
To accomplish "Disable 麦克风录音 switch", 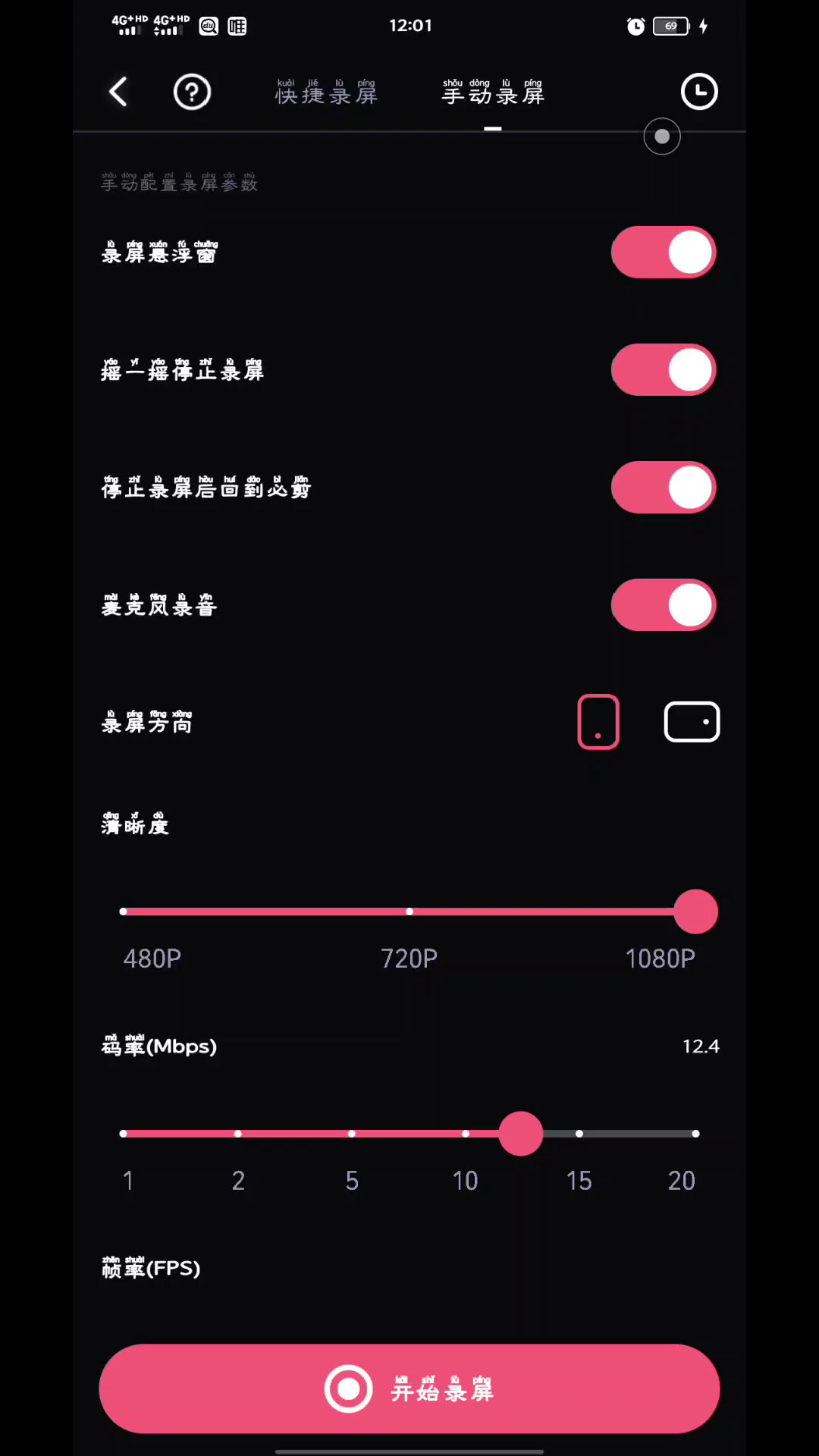I will point(664,604).
